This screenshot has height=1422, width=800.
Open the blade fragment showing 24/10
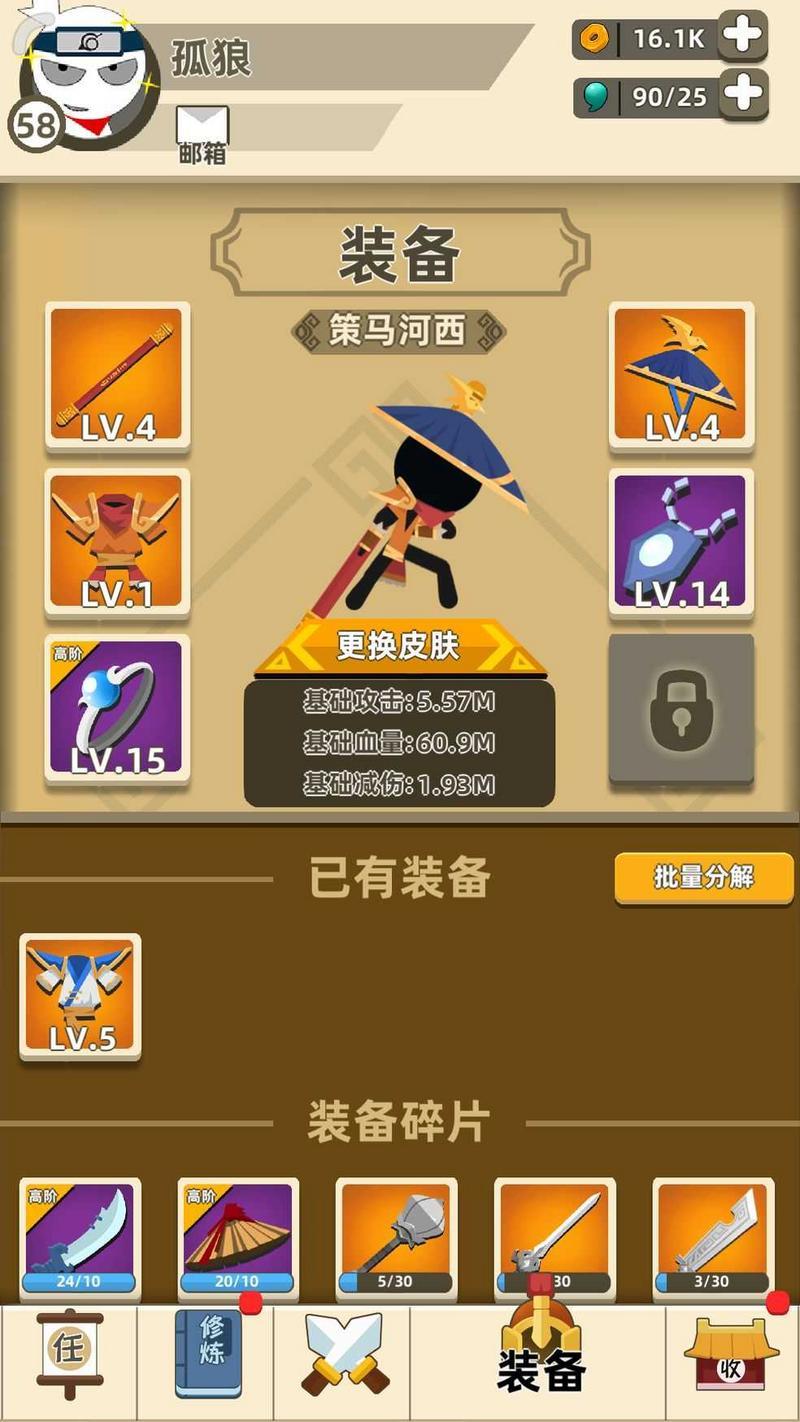(80, 1238)
